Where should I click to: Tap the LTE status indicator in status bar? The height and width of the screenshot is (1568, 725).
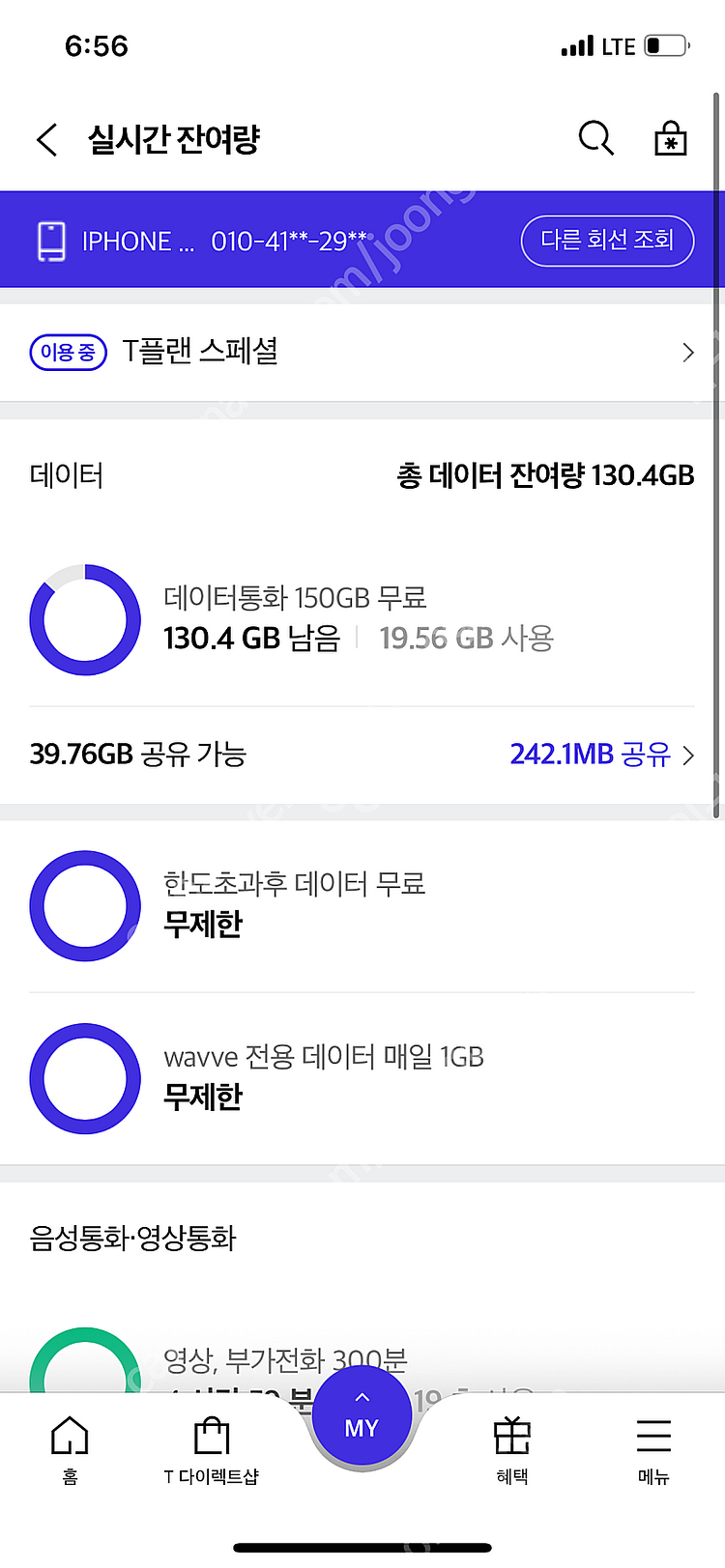pos(615,44)
